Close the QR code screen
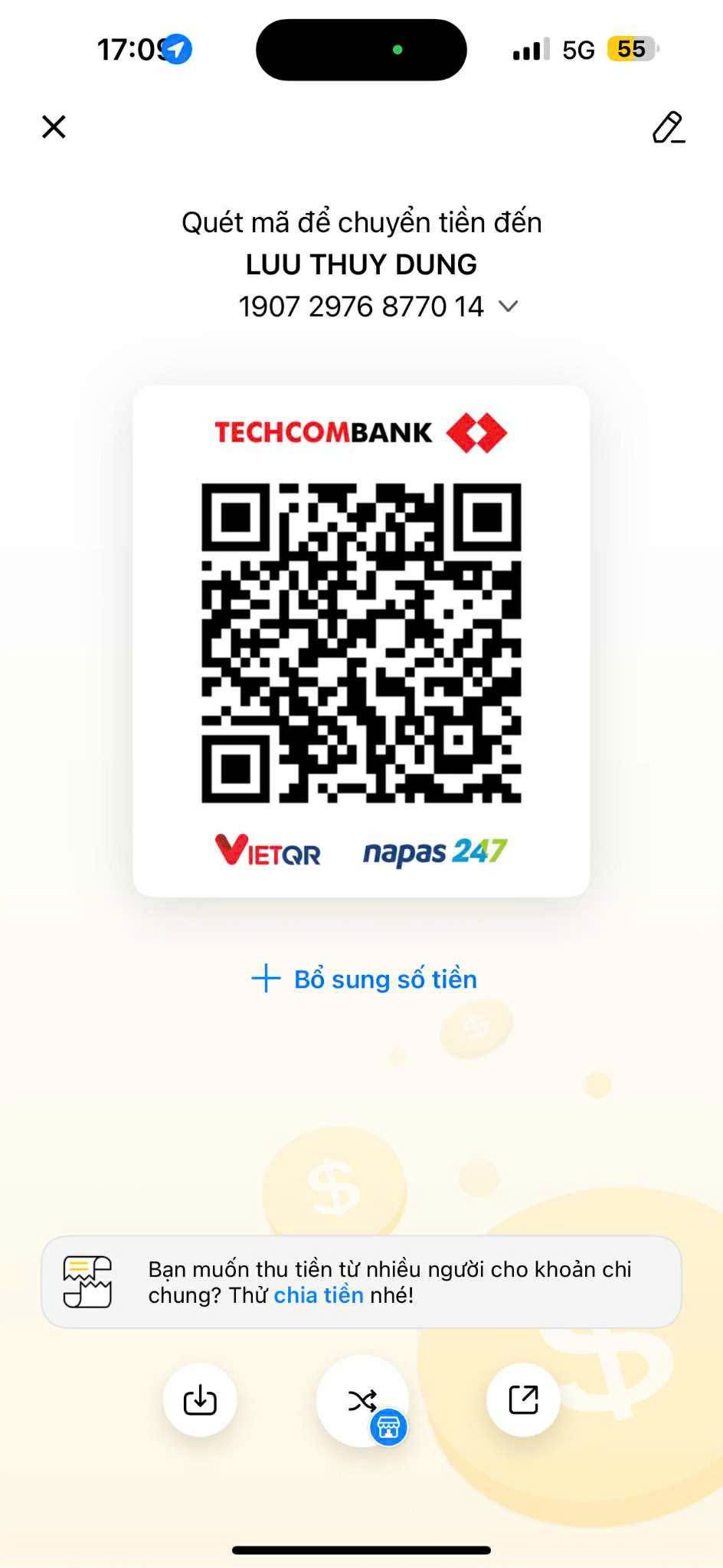723x1568 pixels. tap(54, 126)
